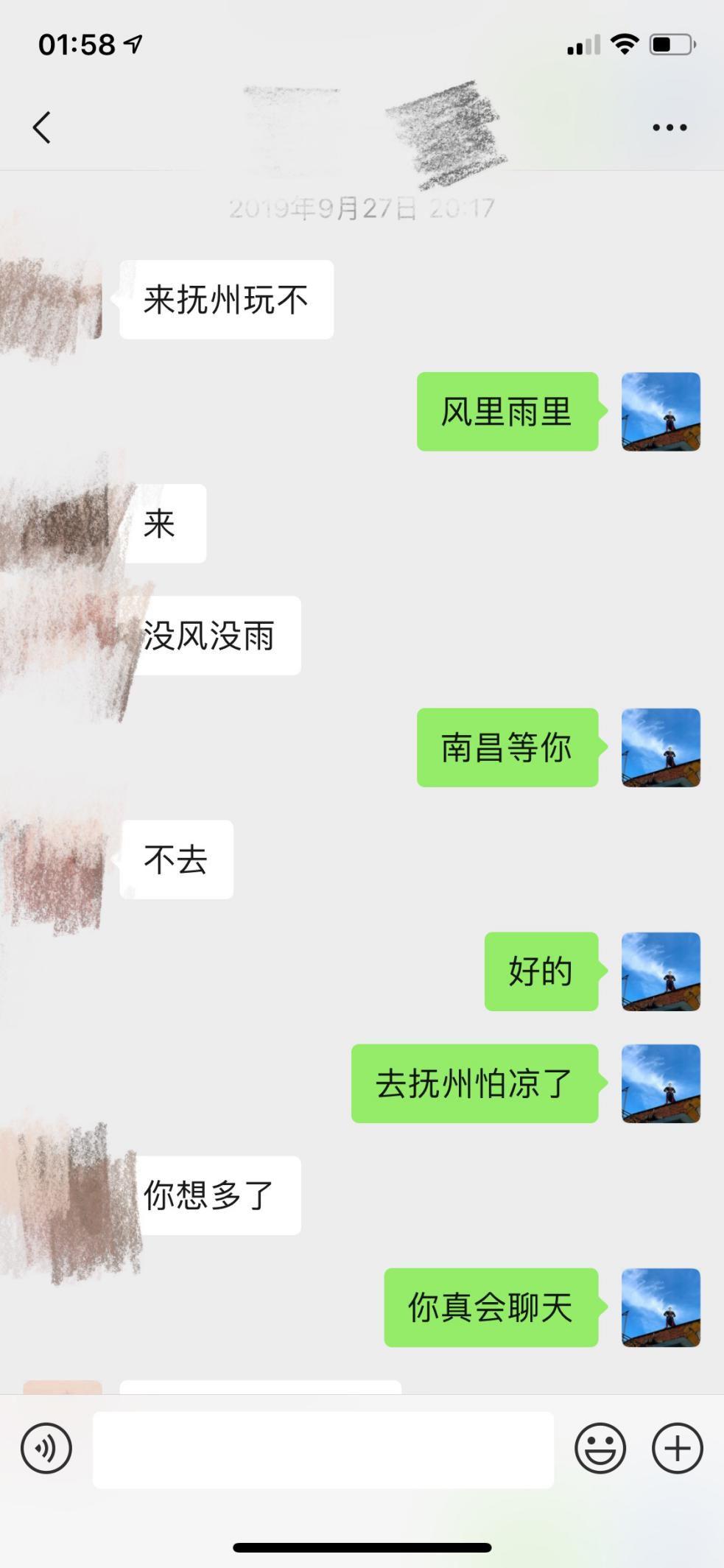Tap the plus icon for more attachments
This screenshot has height=1568, width=724.
[675, 1448]
